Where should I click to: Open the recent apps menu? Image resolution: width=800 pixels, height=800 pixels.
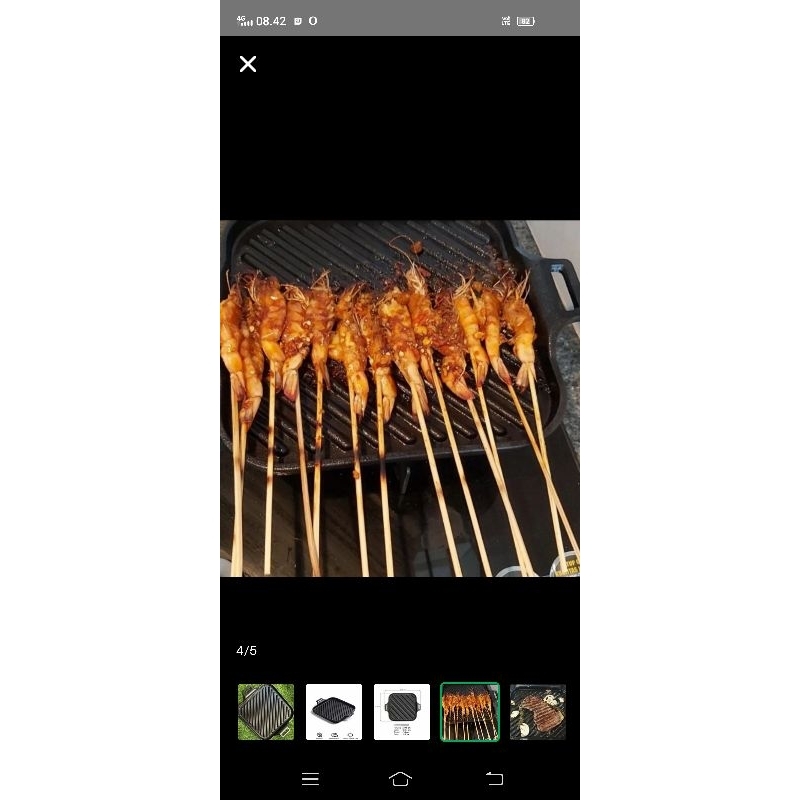pyautogui.click(x=310, y=778)
